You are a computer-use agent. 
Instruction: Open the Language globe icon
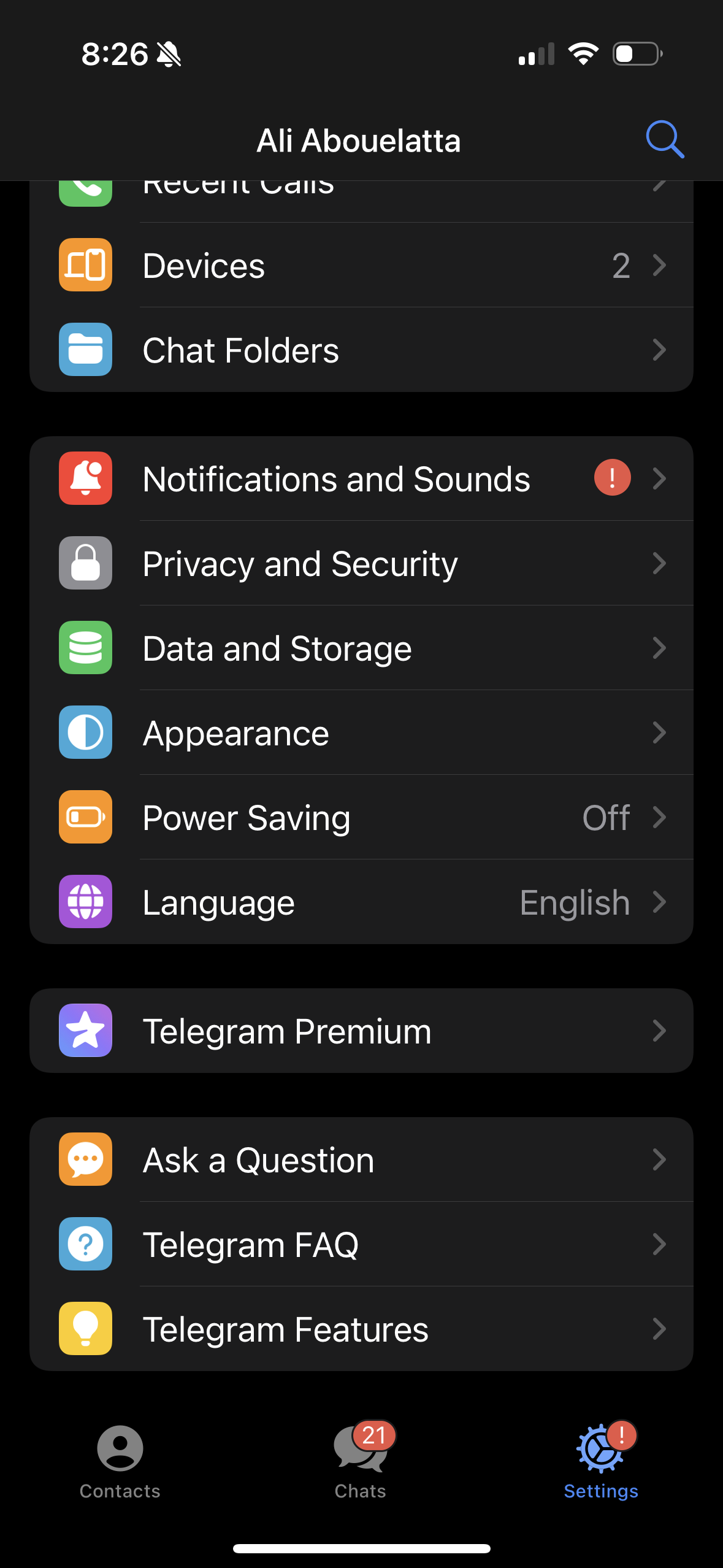click(x=85, y=902)
